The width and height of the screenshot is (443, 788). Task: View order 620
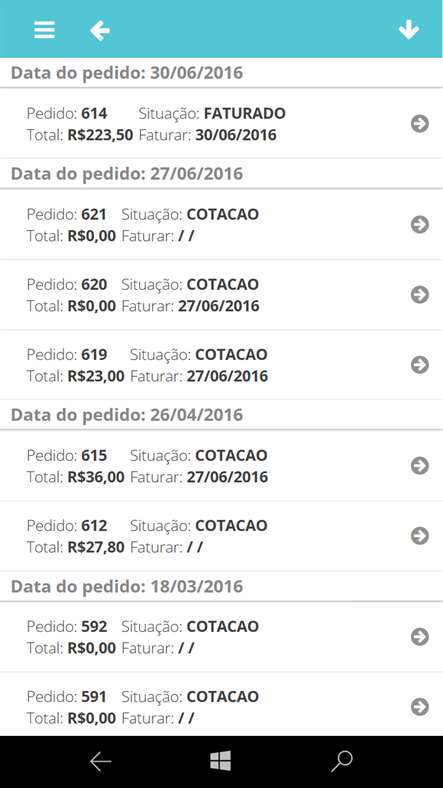pos(222,295)
